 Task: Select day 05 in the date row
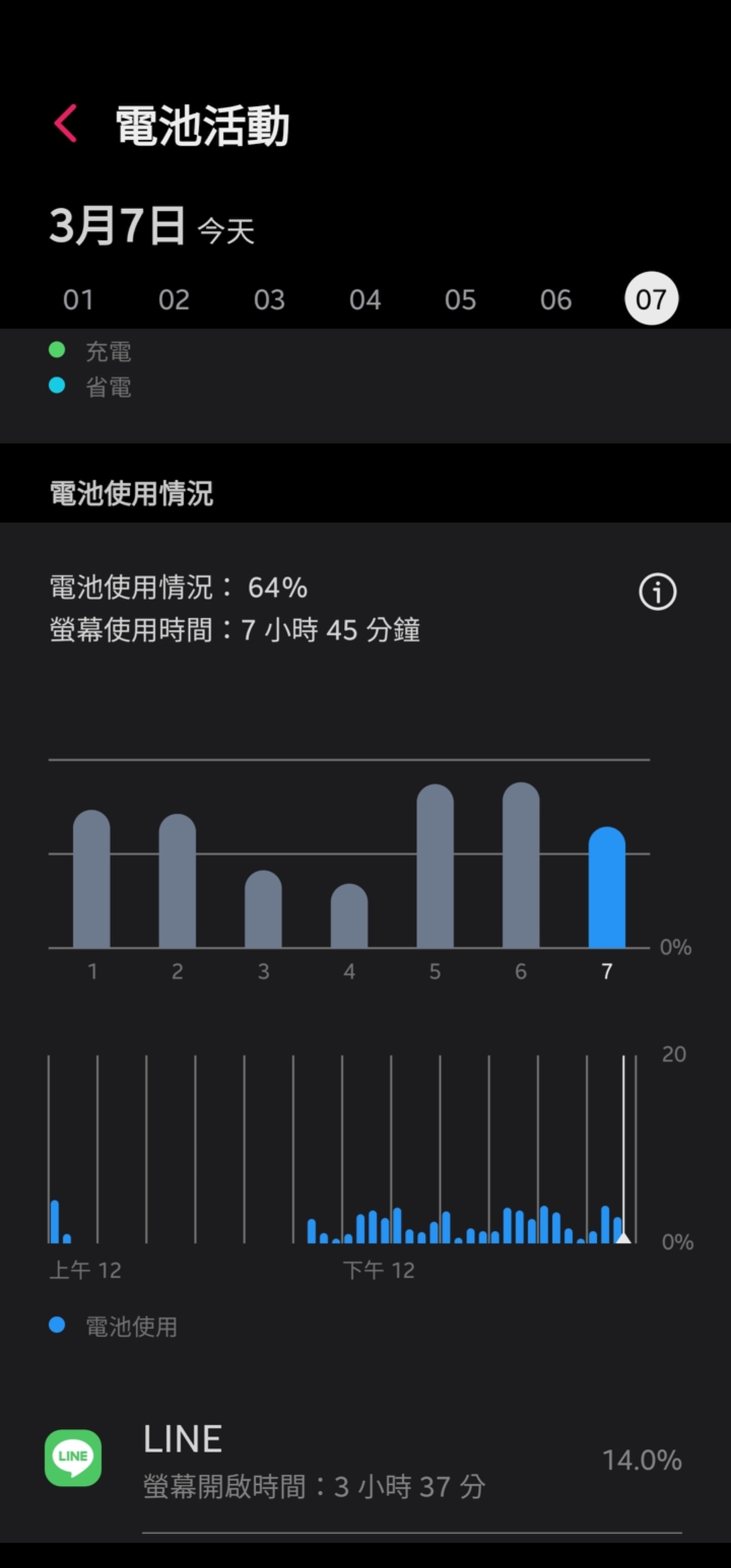[460, 300]
